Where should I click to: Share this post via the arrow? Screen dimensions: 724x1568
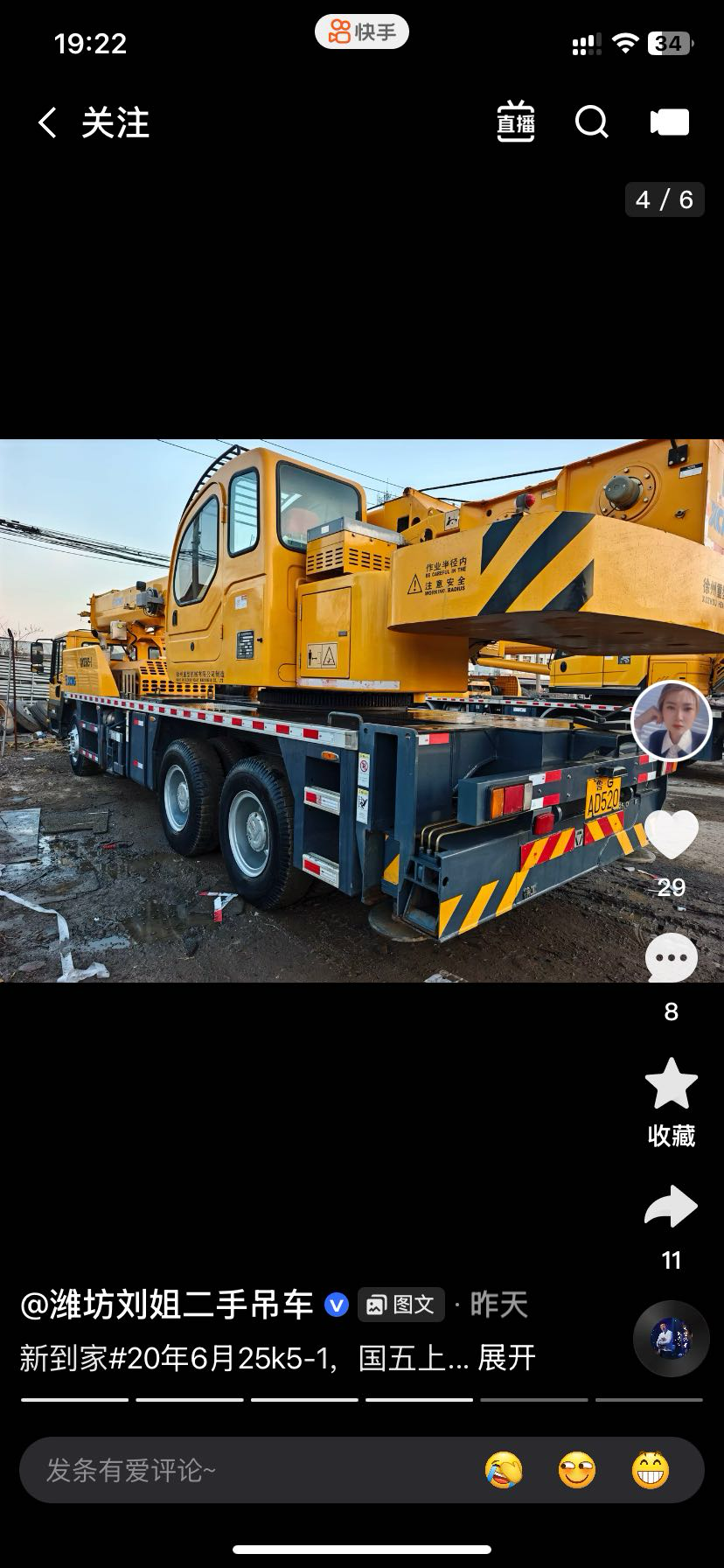click(x=672, y=1207)
